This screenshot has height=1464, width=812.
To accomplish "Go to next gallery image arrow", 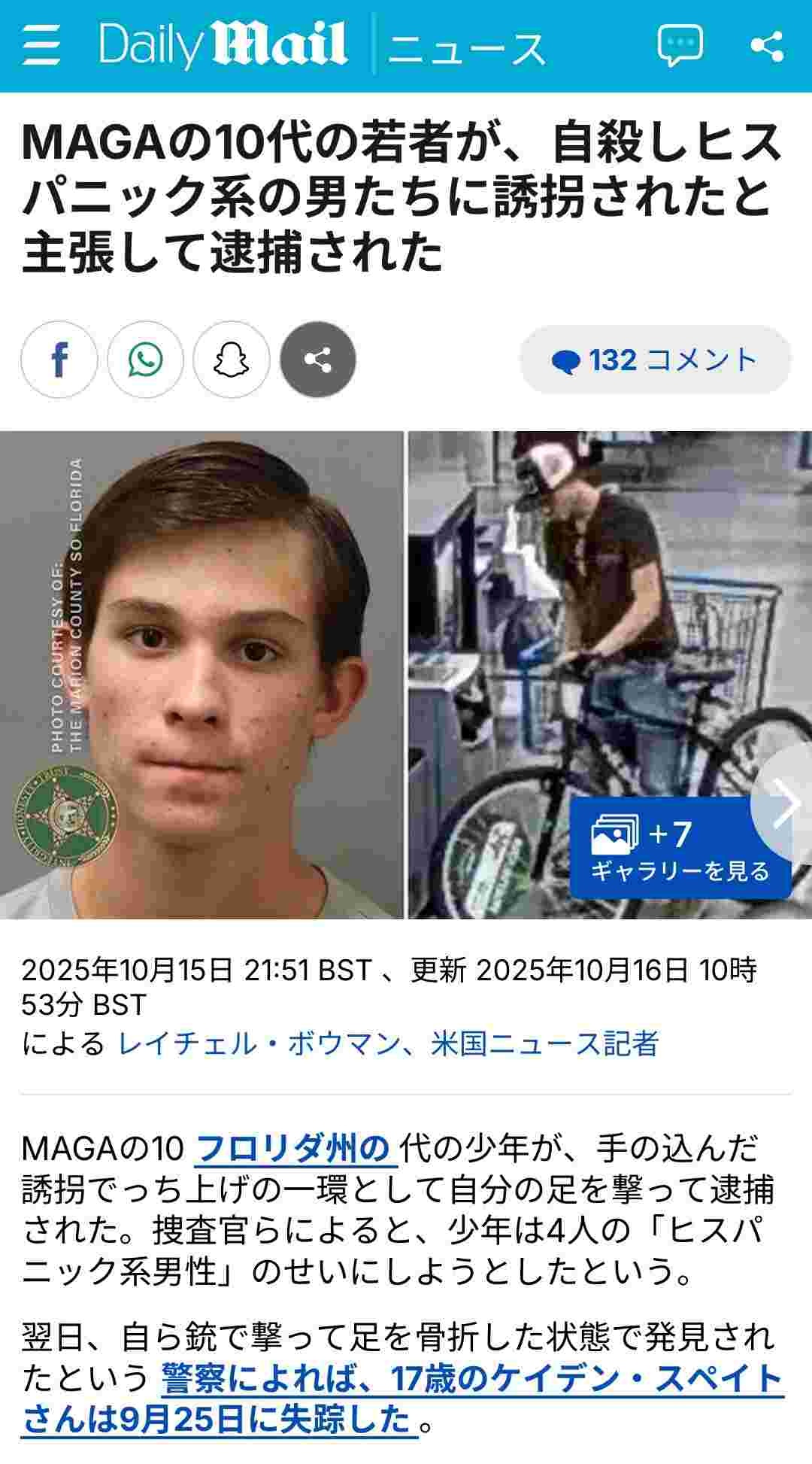I will coord(786,803).
